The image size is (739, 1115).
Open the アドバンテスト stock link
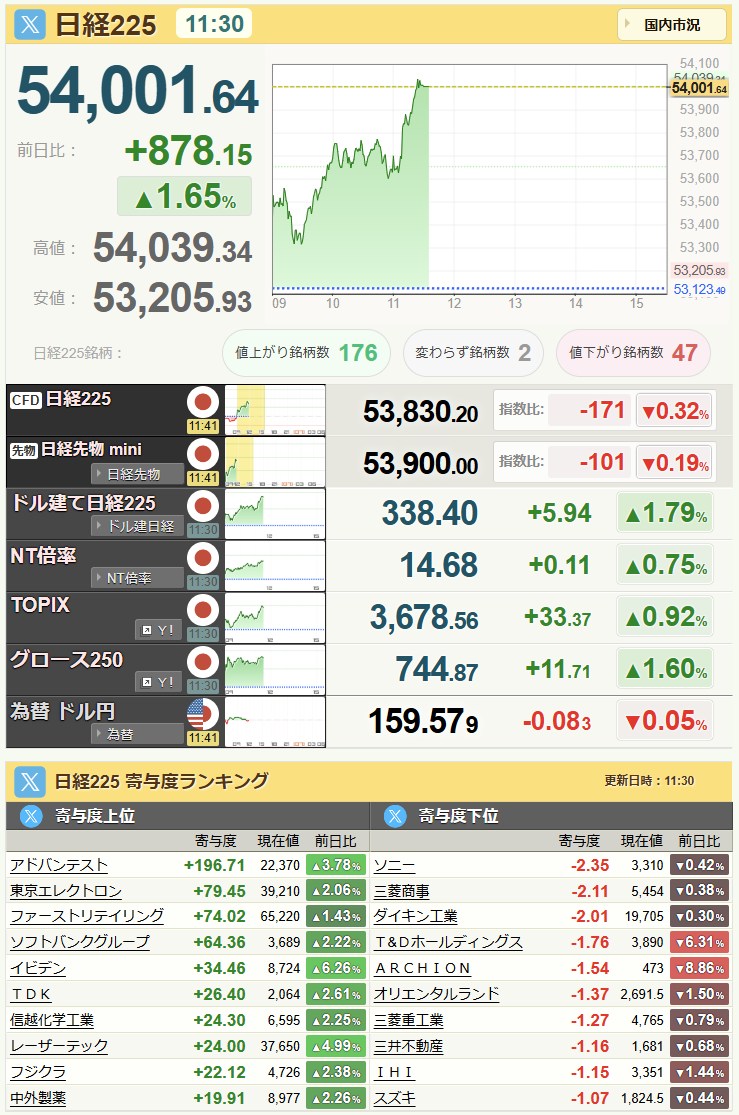tap(59, 865)
